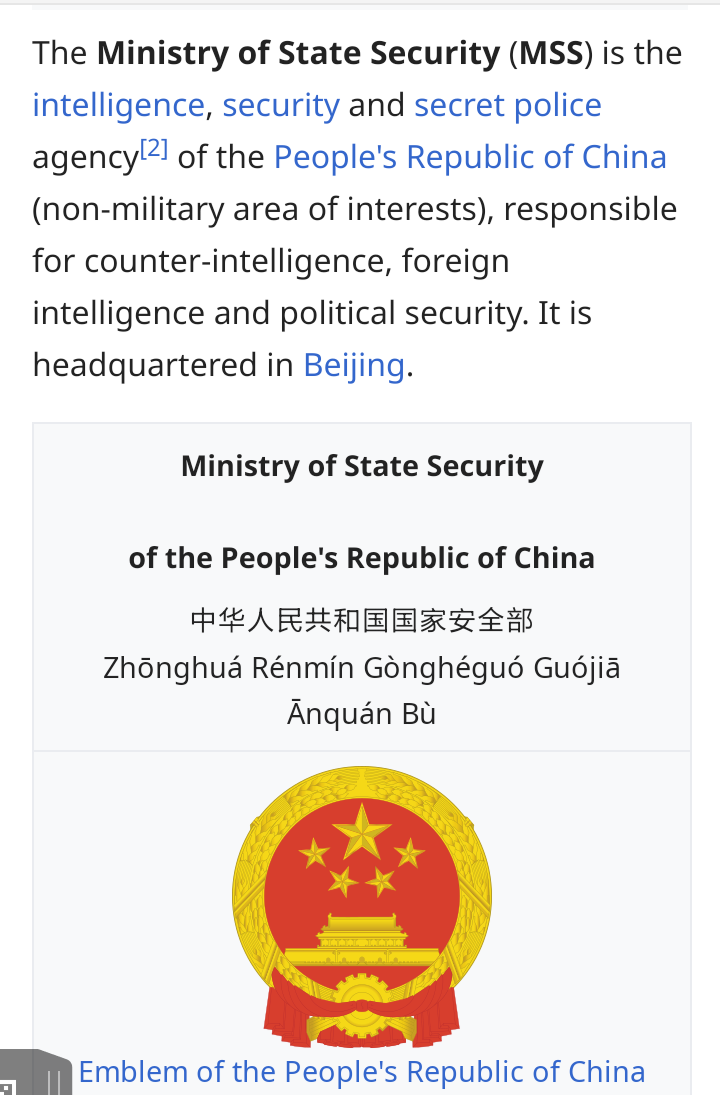720x1095 pixels.
Task: Go to the Beijing article
Action: (x=354, y=365)
